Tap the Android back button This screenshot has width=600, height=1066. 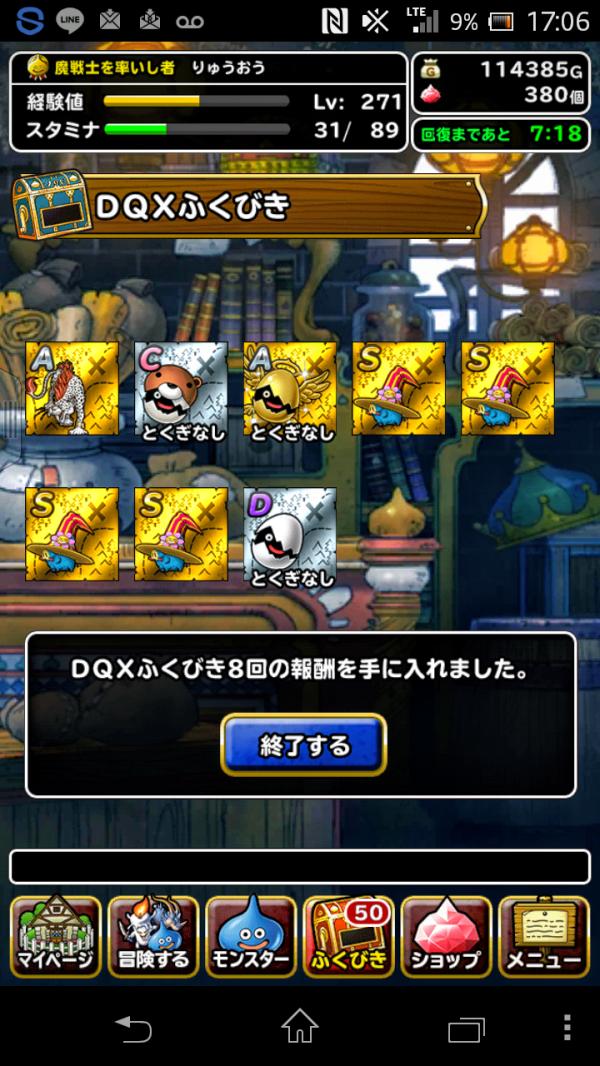pos(132,1027)
